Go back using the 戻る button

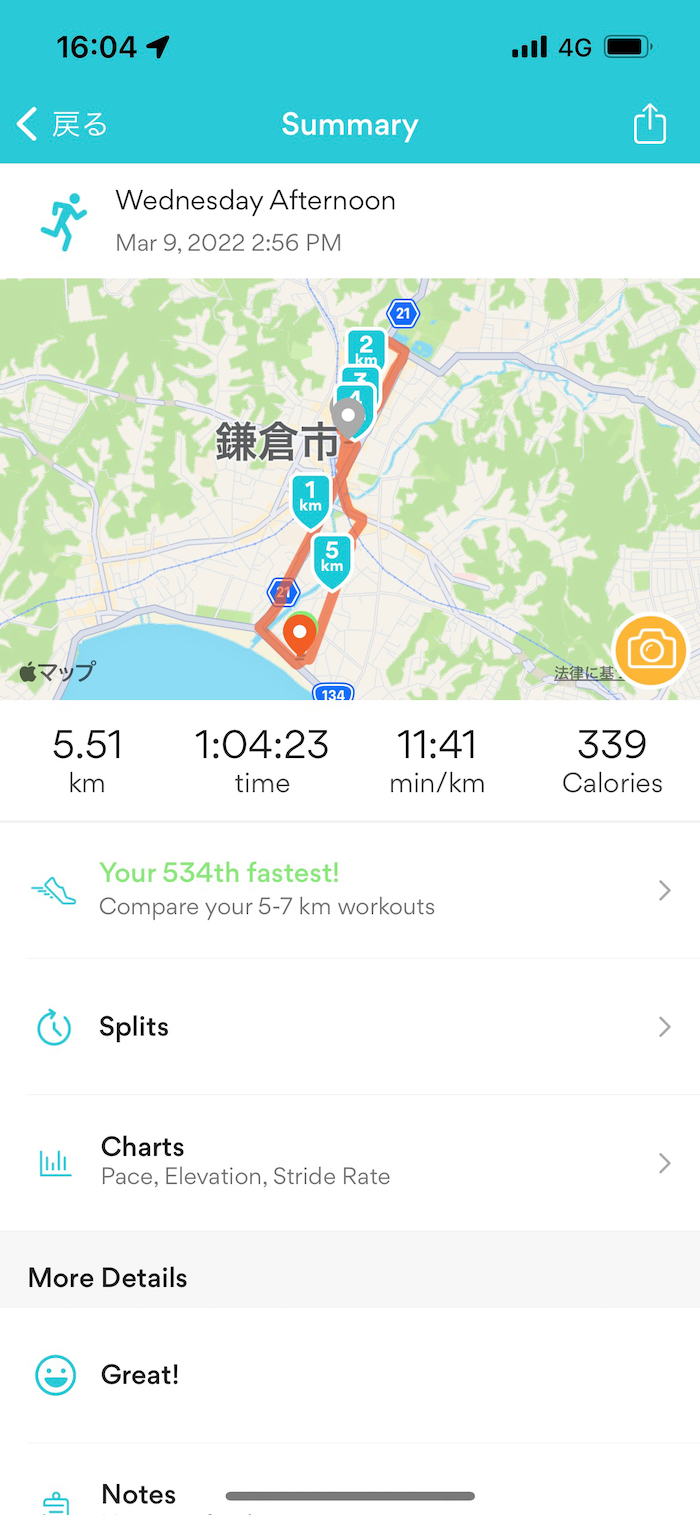[x=62, y=125]
